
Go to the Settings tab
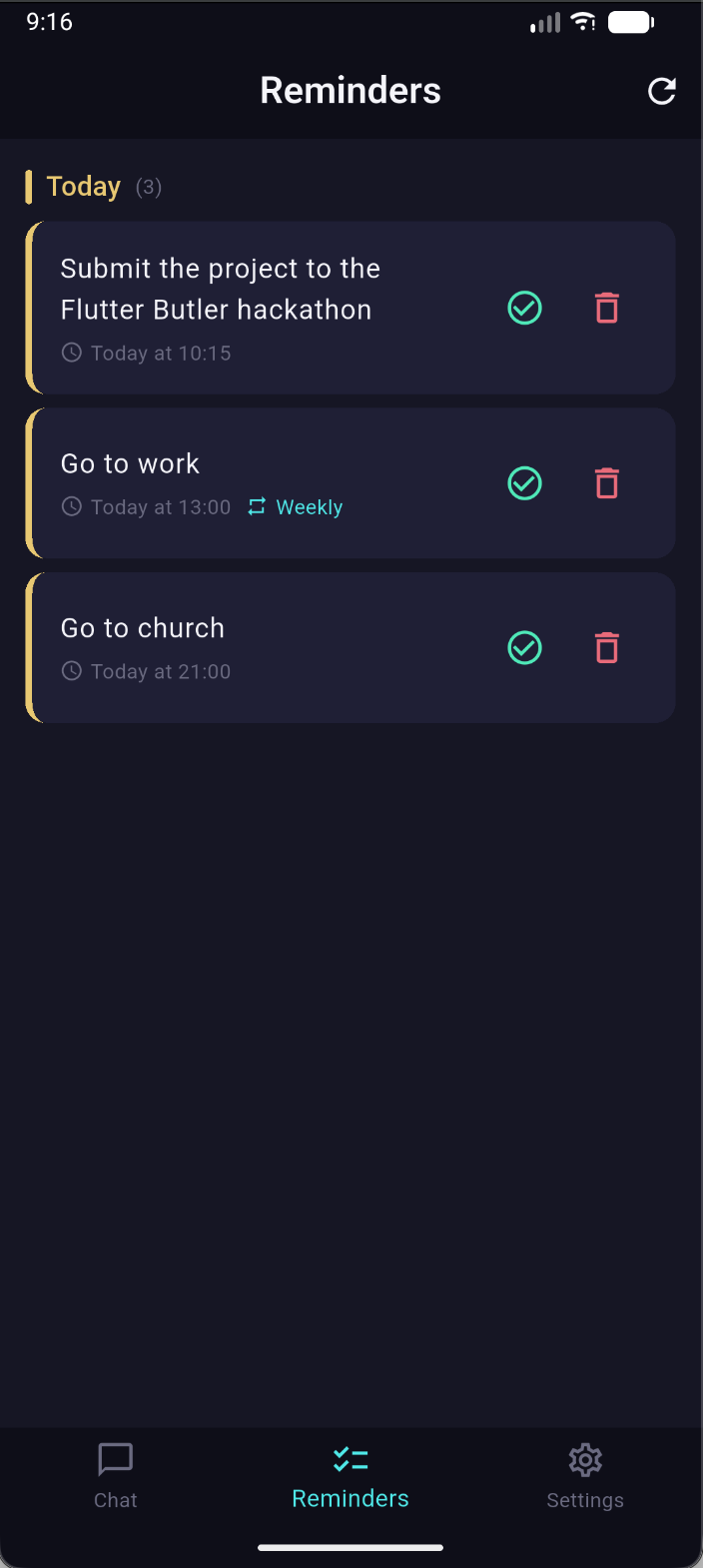pyautogui.click(x=585, y=1476)
